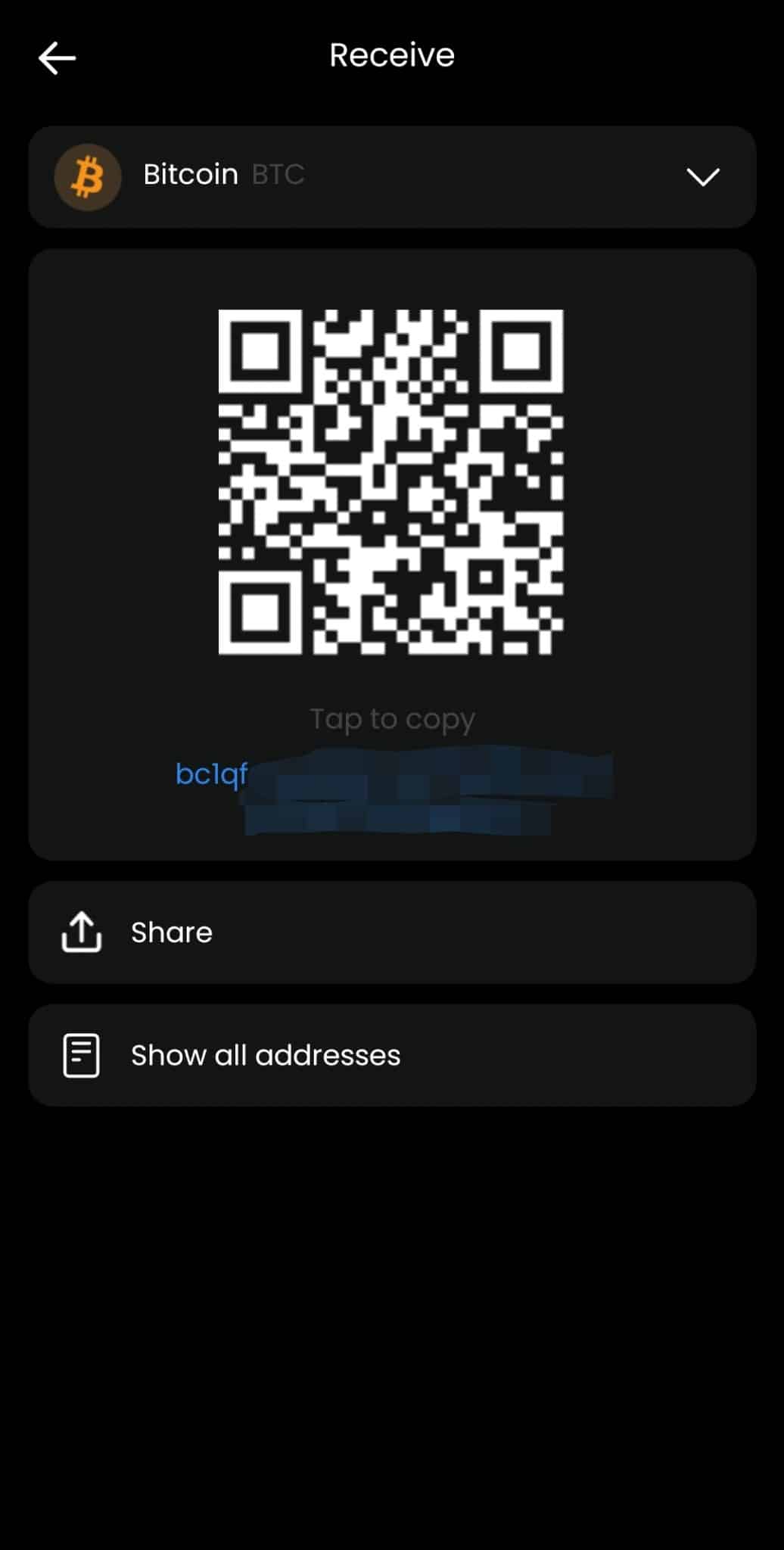Open the cryptocurrency selector chevron

(x=702, y=177)
